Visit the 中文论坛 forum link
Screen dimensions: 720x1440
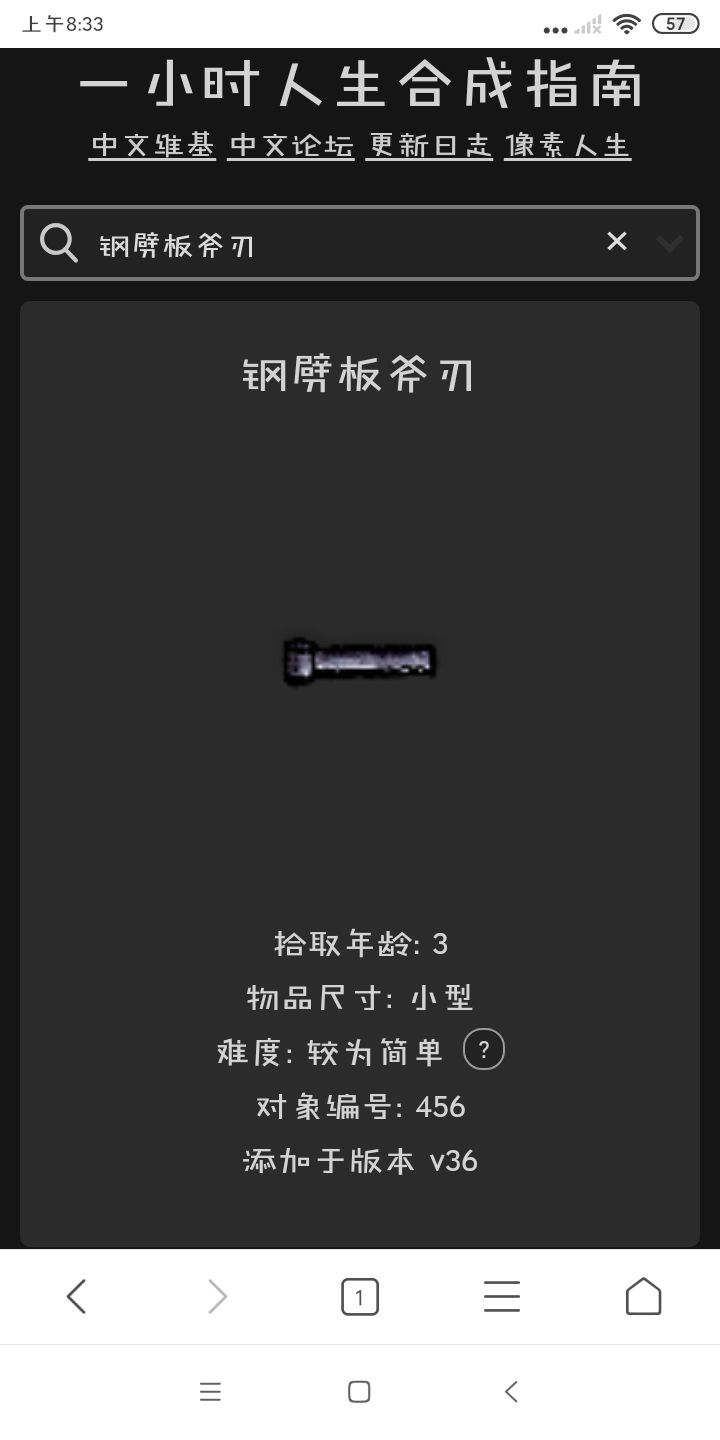[290, 145]
